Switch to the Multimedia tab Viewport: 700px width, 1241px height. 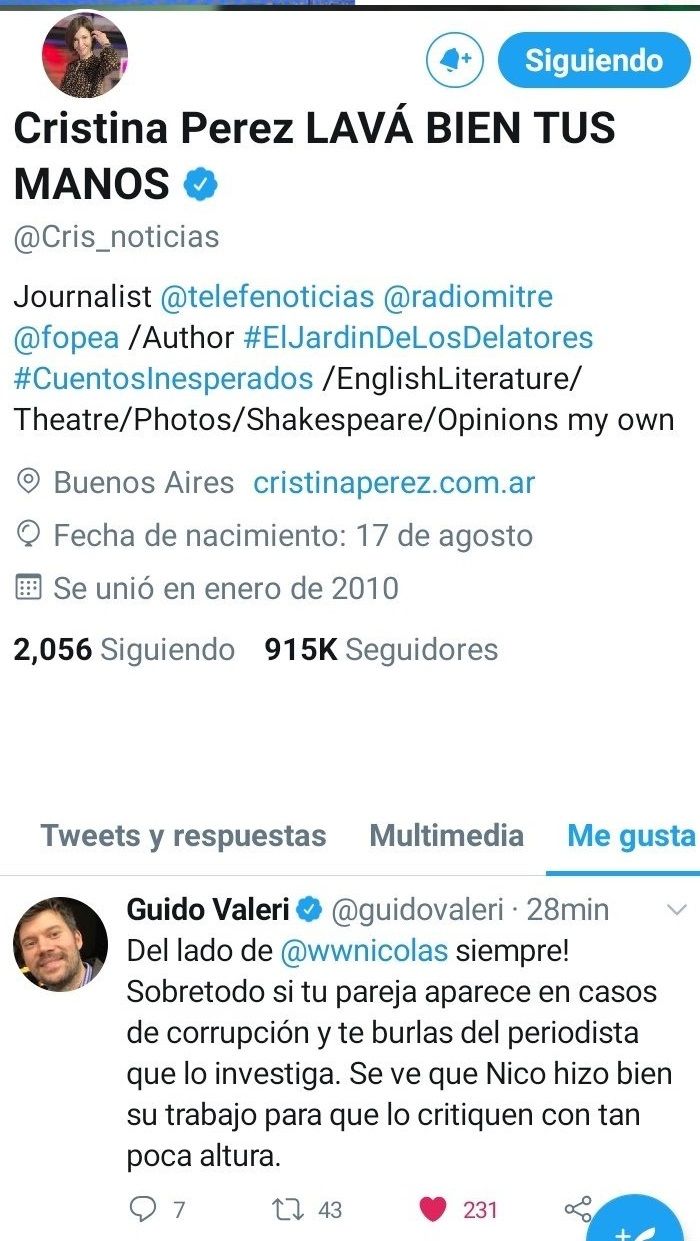pyautogui.click(x=446, y=836)
